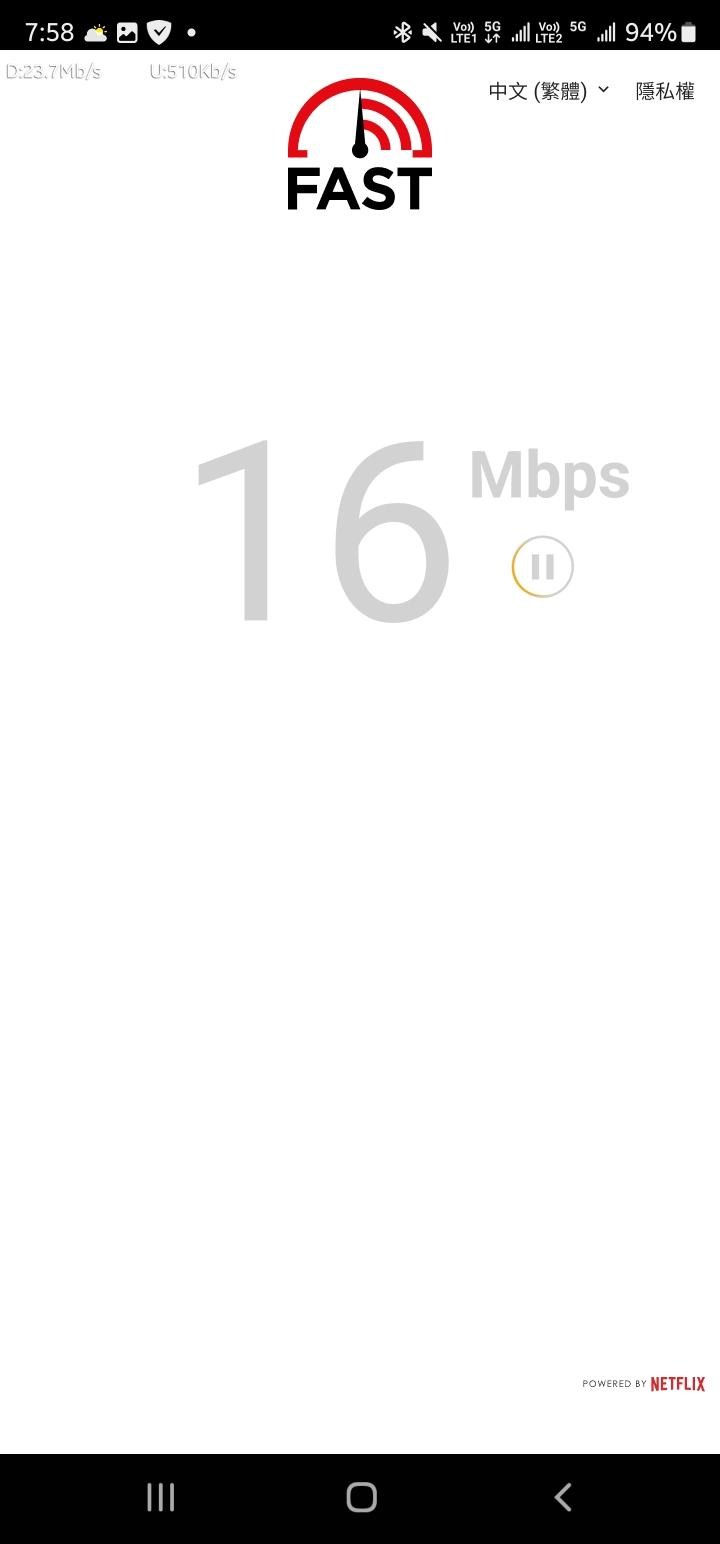Click the muted volume icon in status bar
Viewport: 720px width, 1544px height.
click(x=431, y=31)
